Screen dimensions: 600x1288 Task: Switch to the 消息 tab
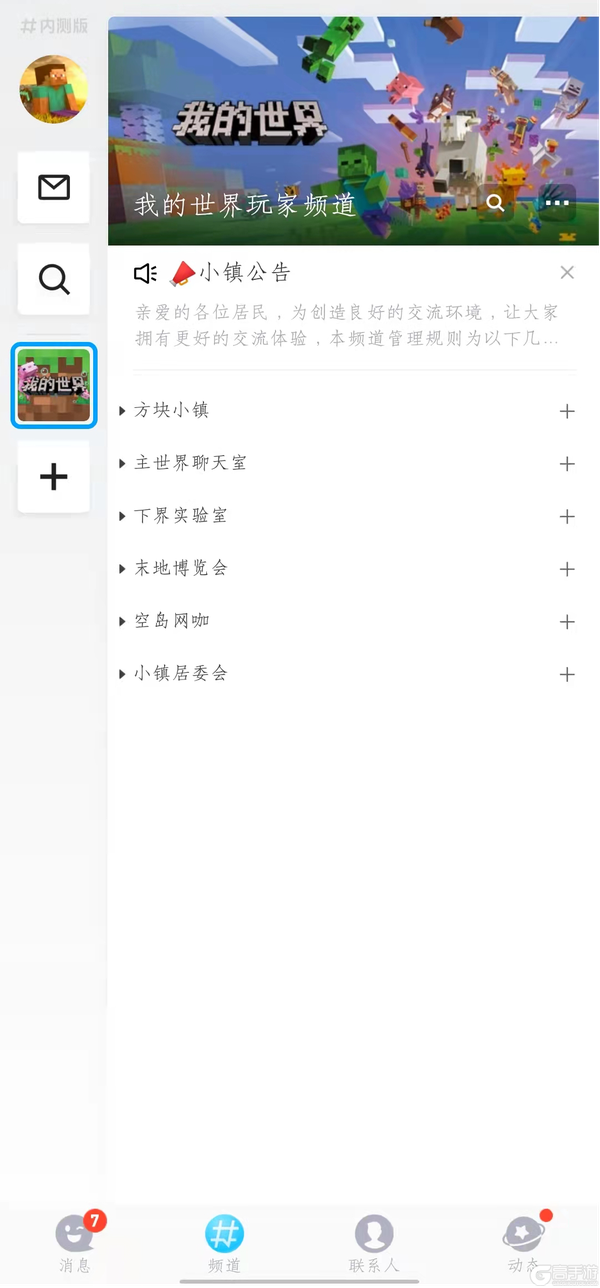point(75,1242)
